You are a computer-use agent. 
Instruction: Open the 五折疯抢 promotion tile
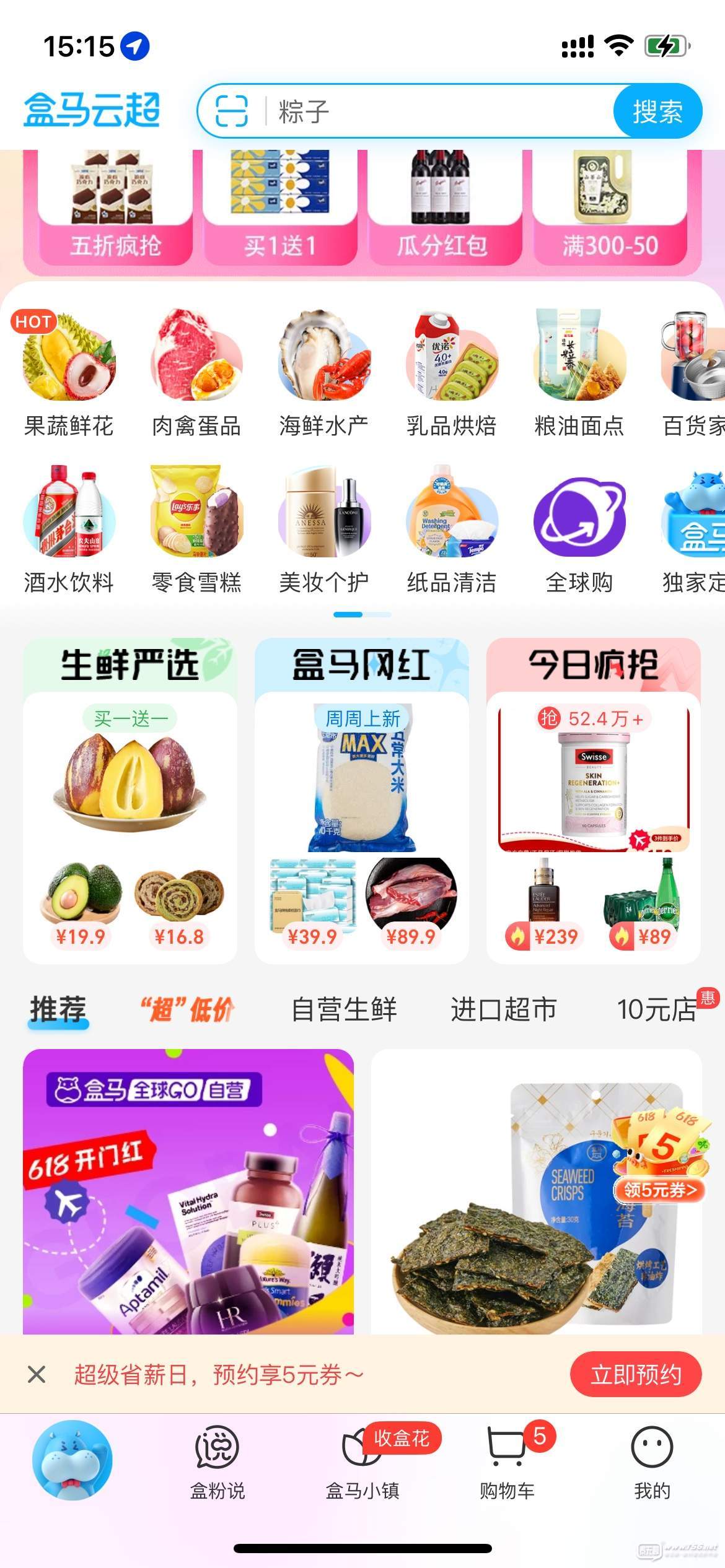click(115, 207)
